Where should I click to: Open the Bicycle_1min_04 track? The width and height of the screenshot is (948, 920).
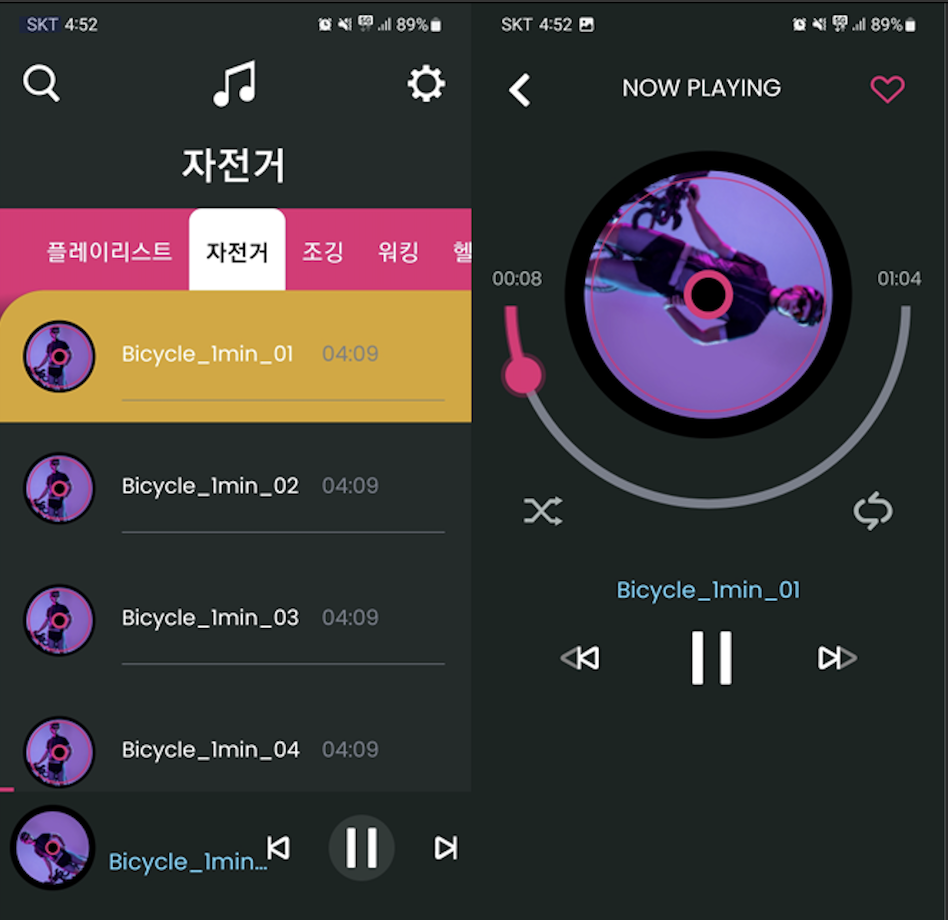click(x=210, y=750)
